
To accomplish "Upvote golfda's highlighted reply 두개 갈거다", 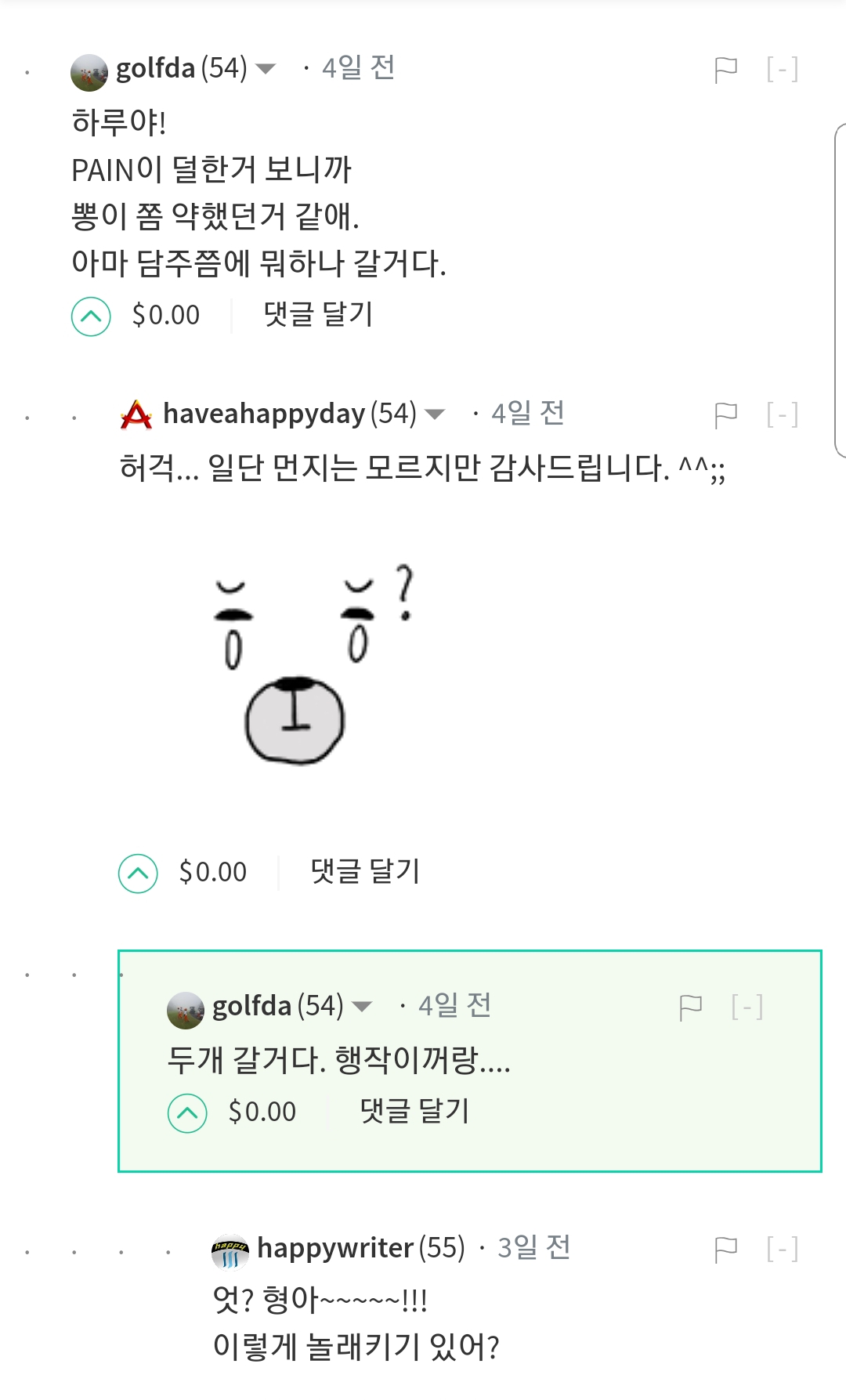I will point(187,1112).
